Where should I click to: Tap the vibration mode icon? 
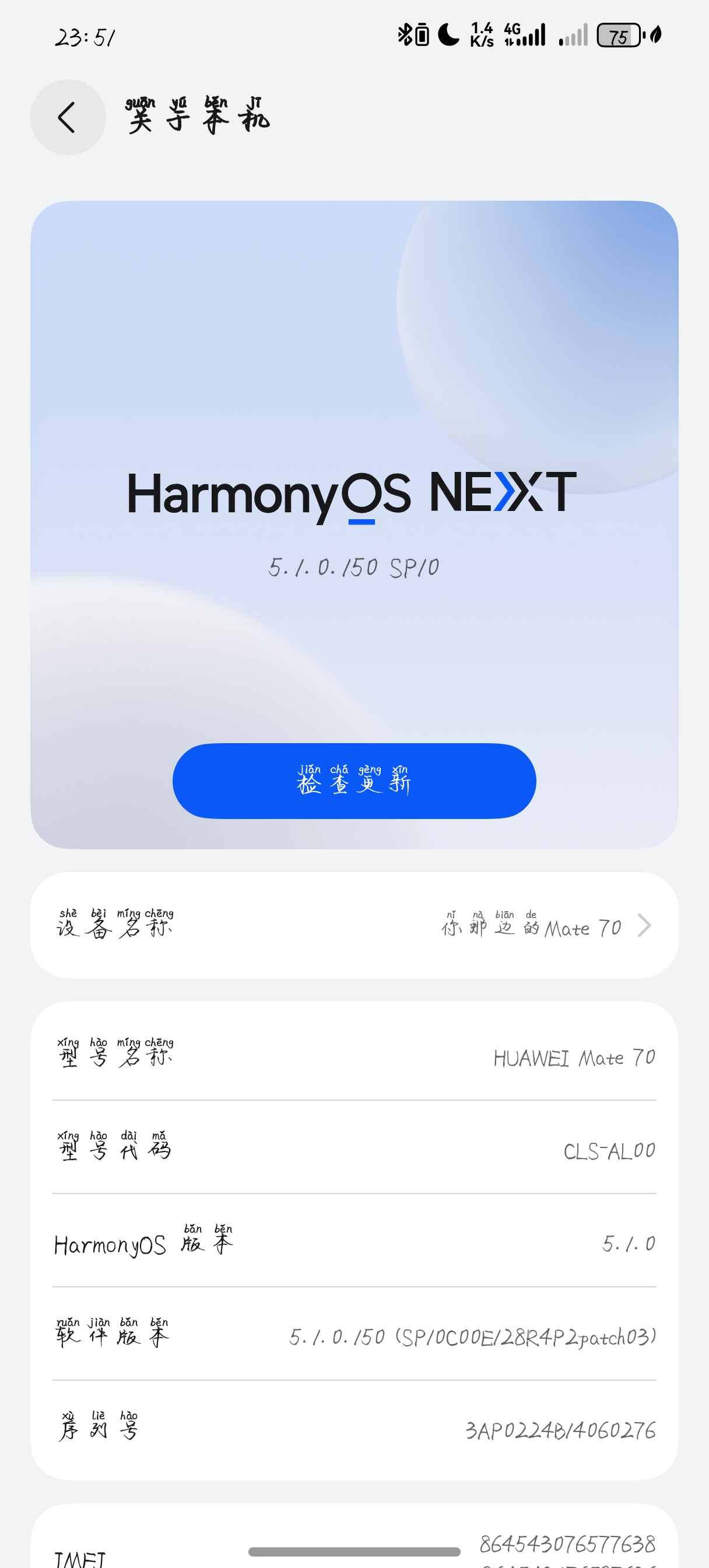[x=421, y=37]
